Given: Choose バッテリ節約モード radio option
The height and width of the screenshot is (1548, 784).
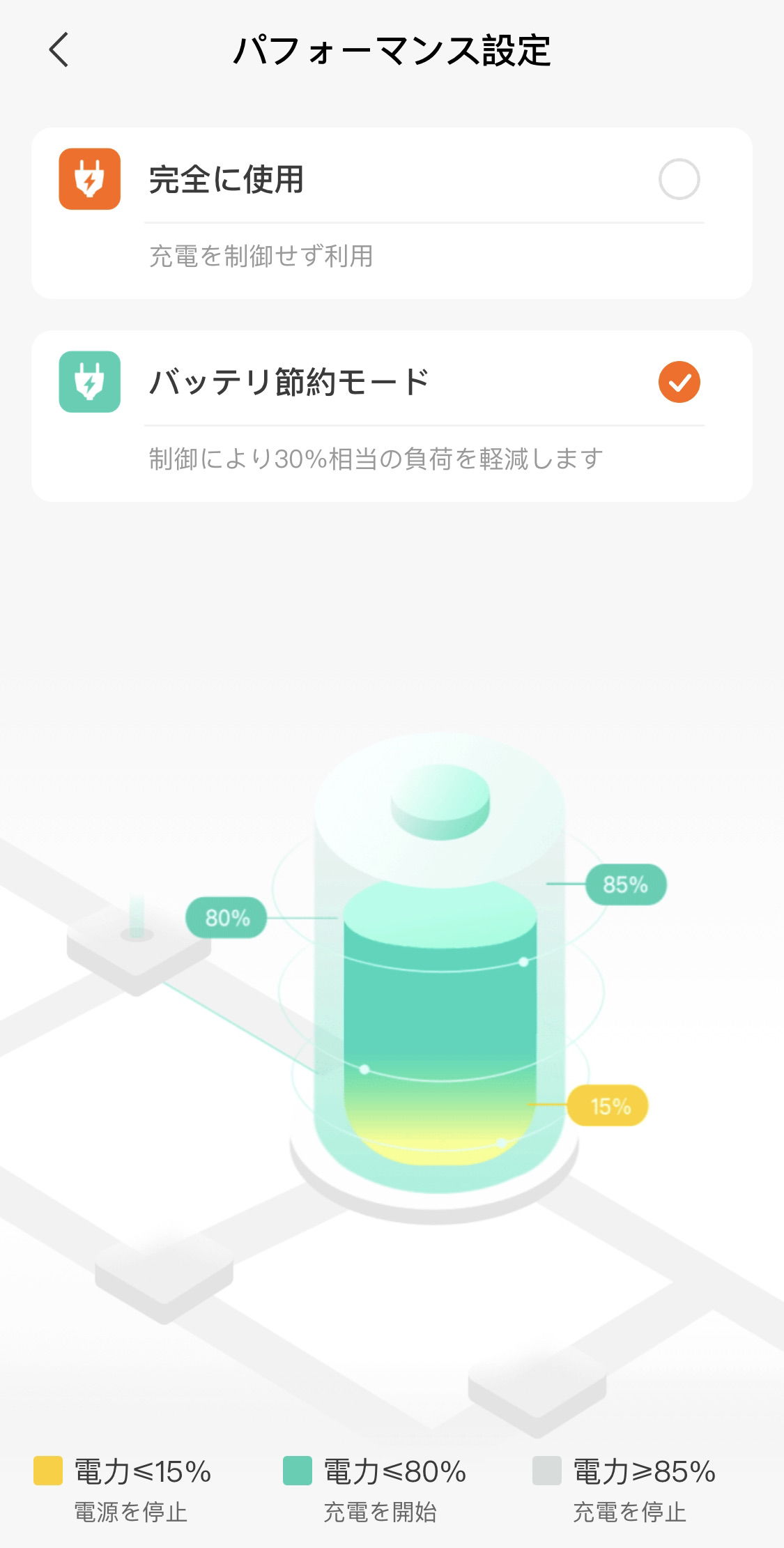Looking at the screenshot, I should tap(679, 382).
